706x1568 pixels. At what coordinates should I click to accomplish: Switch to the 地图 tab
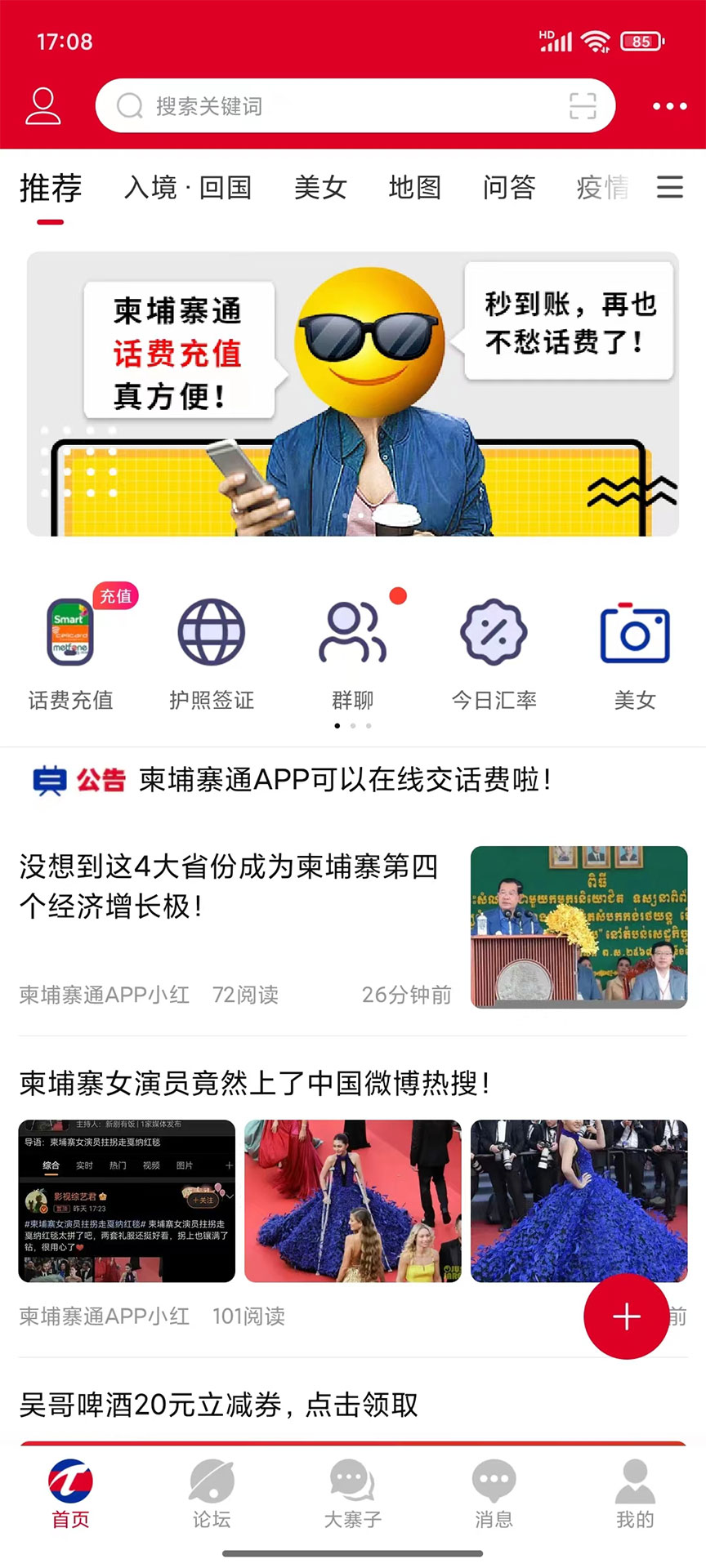pos(415,187)
